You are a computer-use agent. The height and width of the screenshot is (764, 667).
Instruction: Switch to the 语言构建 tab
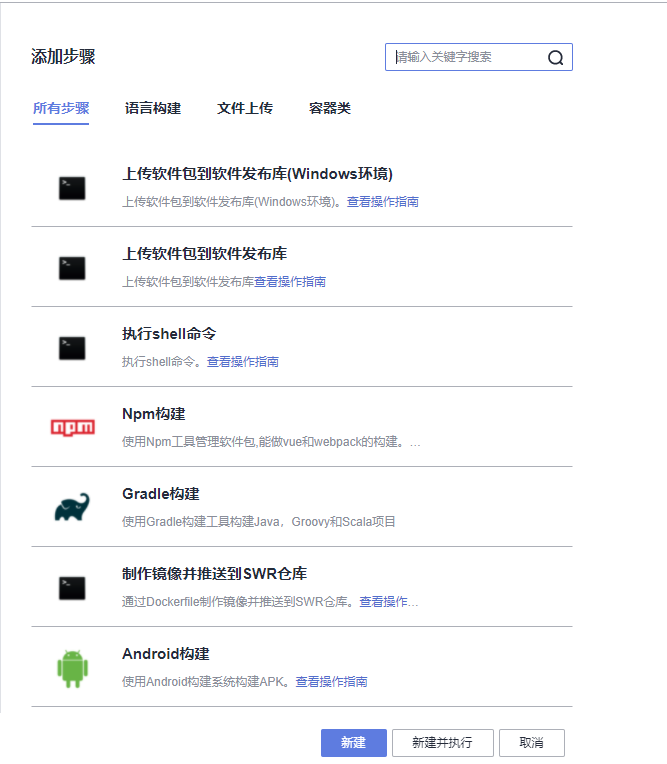(153, 108)
